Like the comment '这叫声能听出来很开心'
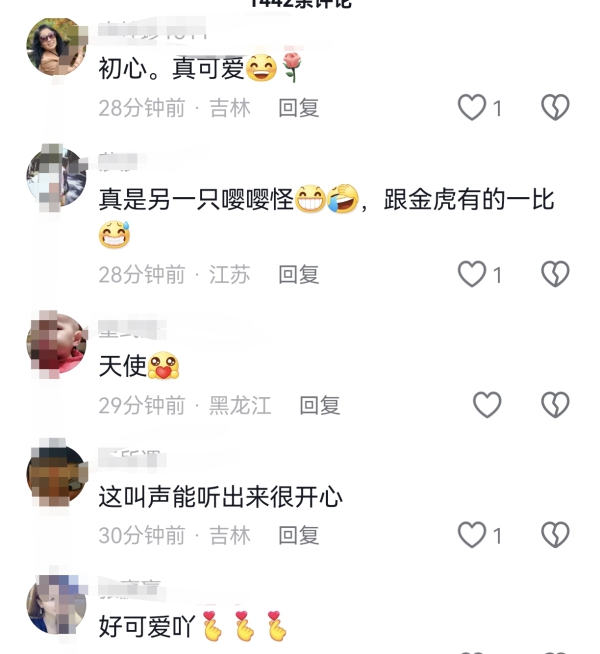 pos(472,534)
